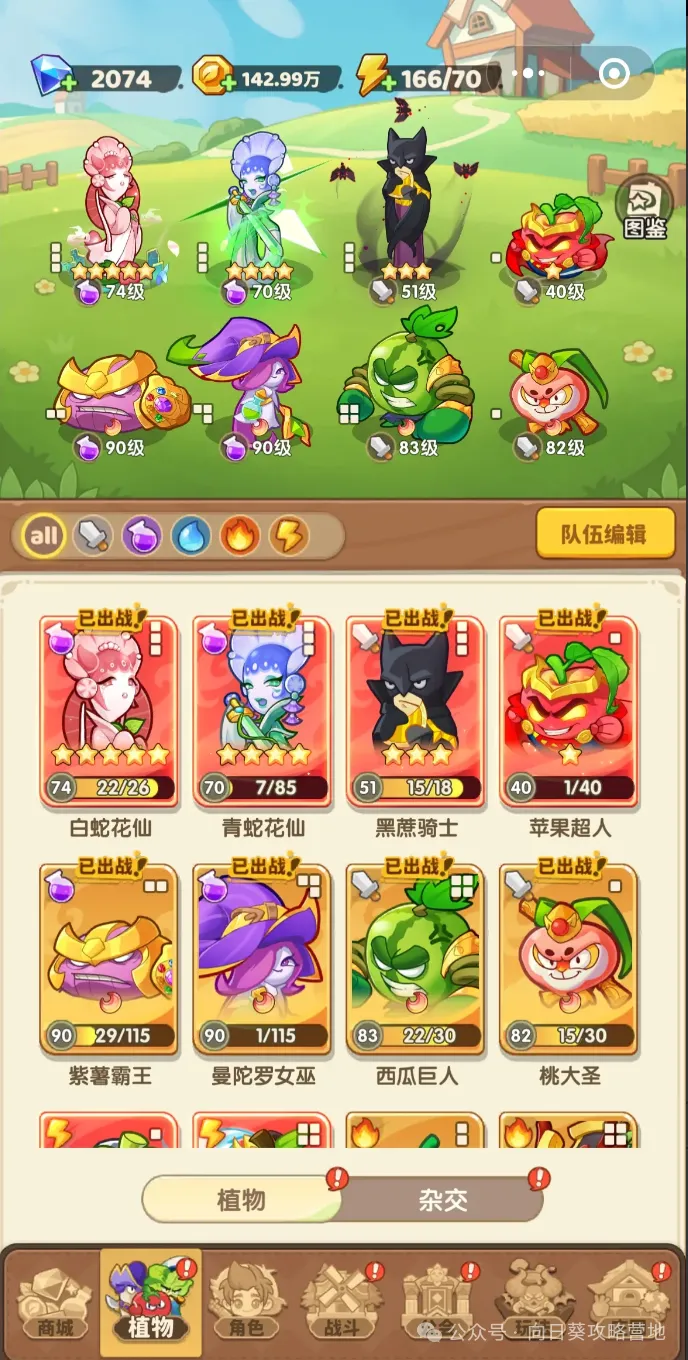
Task: Switch to the 杂交 hybrid tab
Action: 443,1199
